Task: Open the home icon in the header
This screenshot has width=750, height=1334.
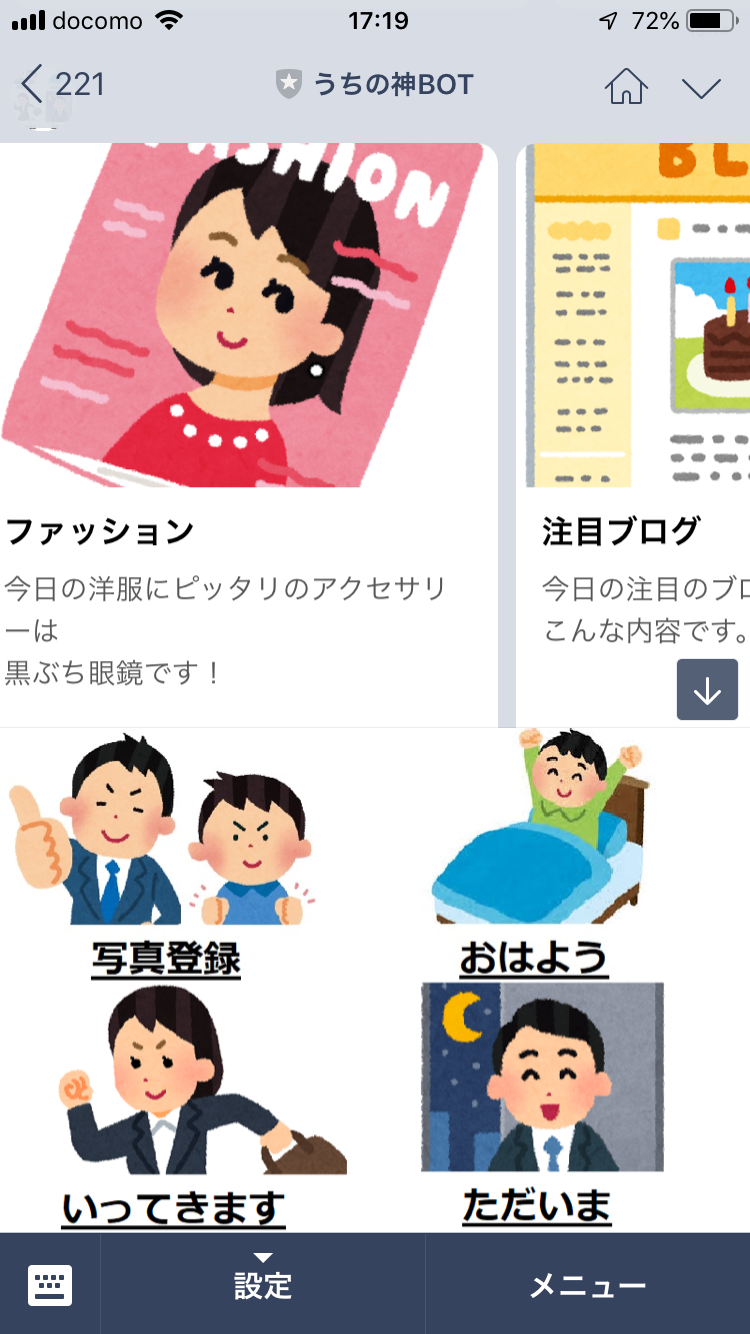Action: (626, 86)
